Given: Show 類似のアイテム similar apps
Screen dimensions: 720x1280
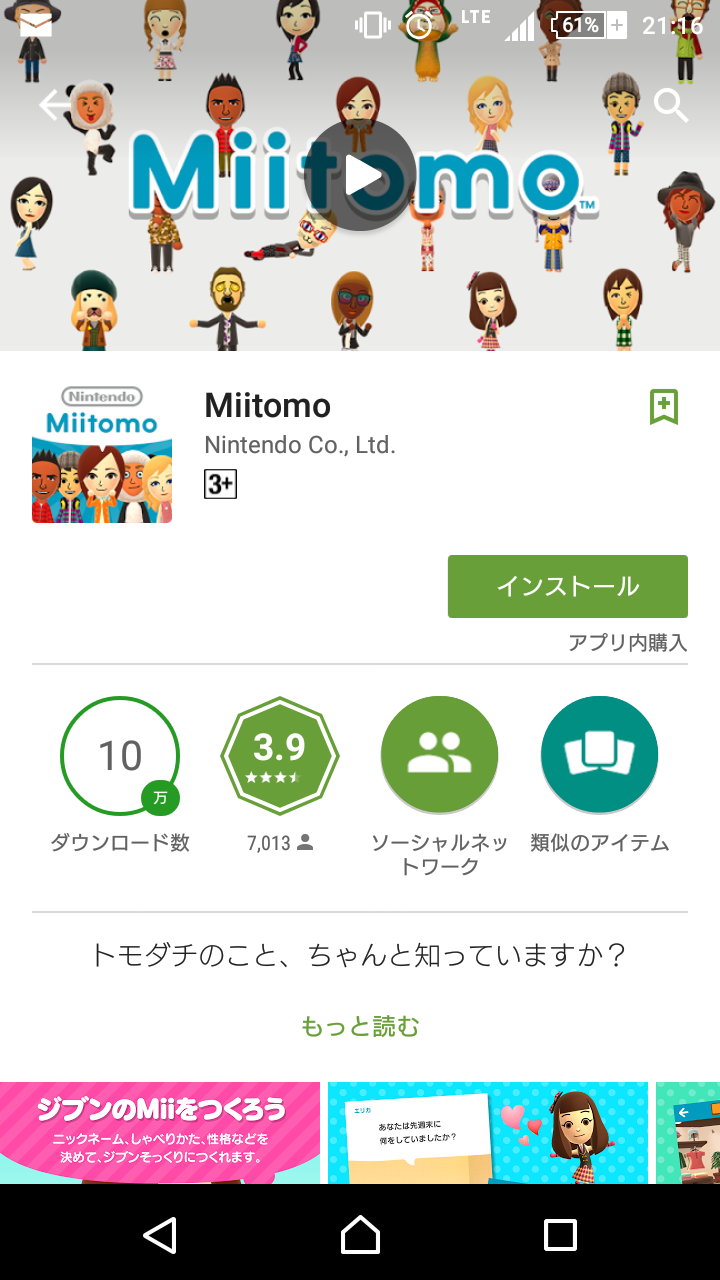Looking at the screenshot, I should [599, 756].
